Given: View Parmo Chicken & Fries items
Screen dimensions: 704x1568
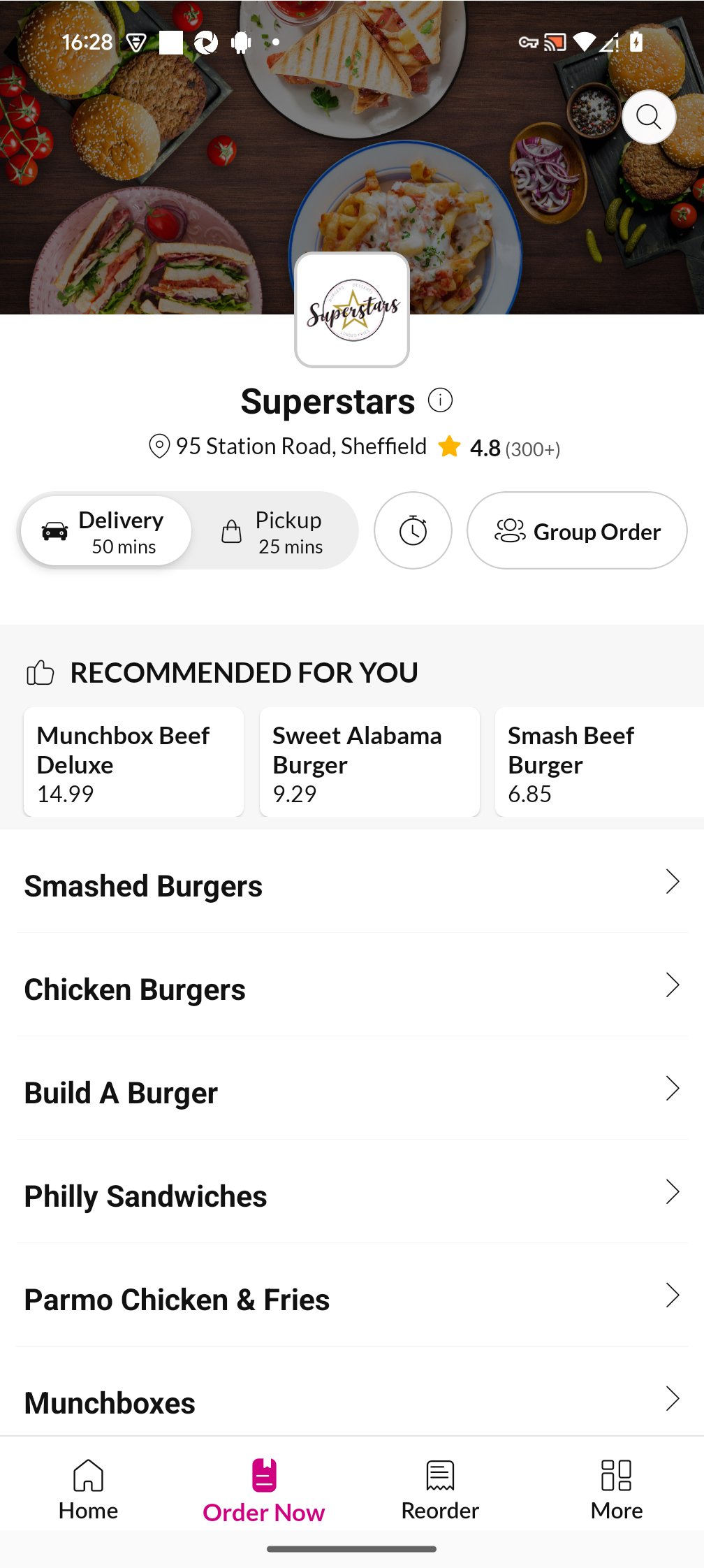Looking at the screenshot, I should tap(352, 1299).
